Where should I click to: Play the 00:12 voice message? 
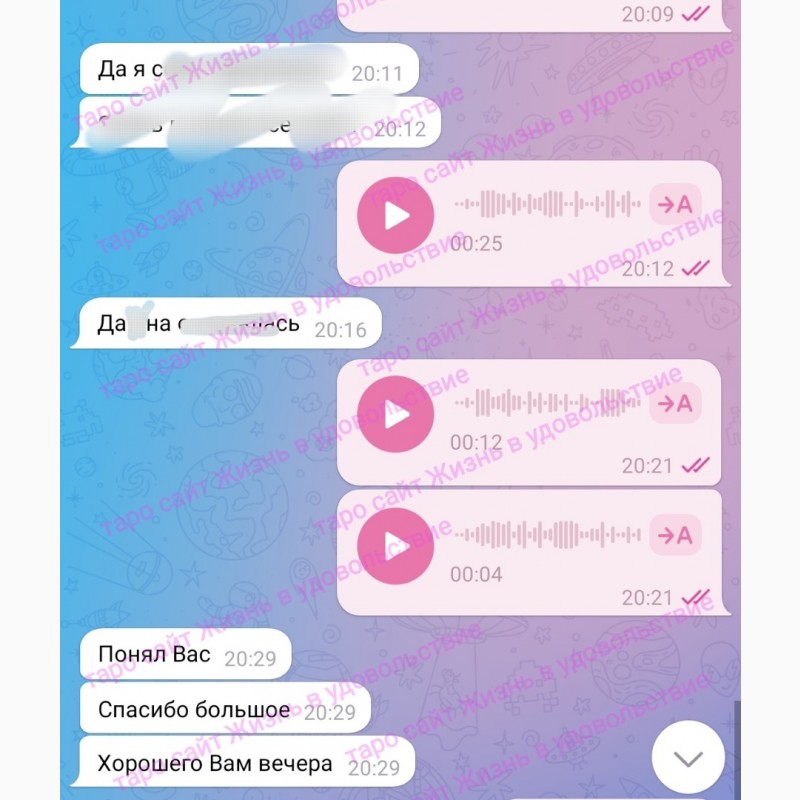tap(396, 415)
